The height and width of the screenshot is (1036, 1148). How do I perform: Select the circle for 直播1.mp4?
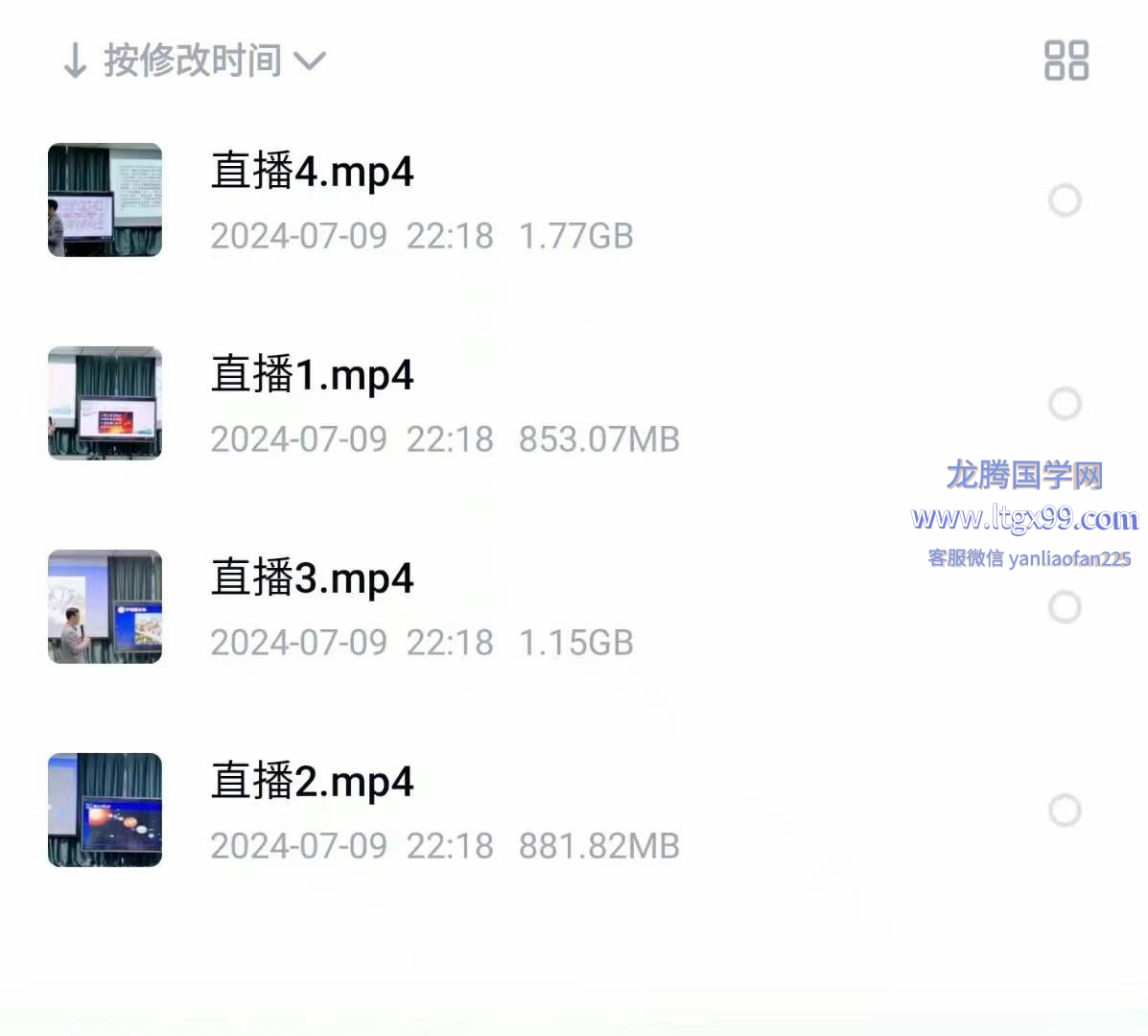[1065, 404]
